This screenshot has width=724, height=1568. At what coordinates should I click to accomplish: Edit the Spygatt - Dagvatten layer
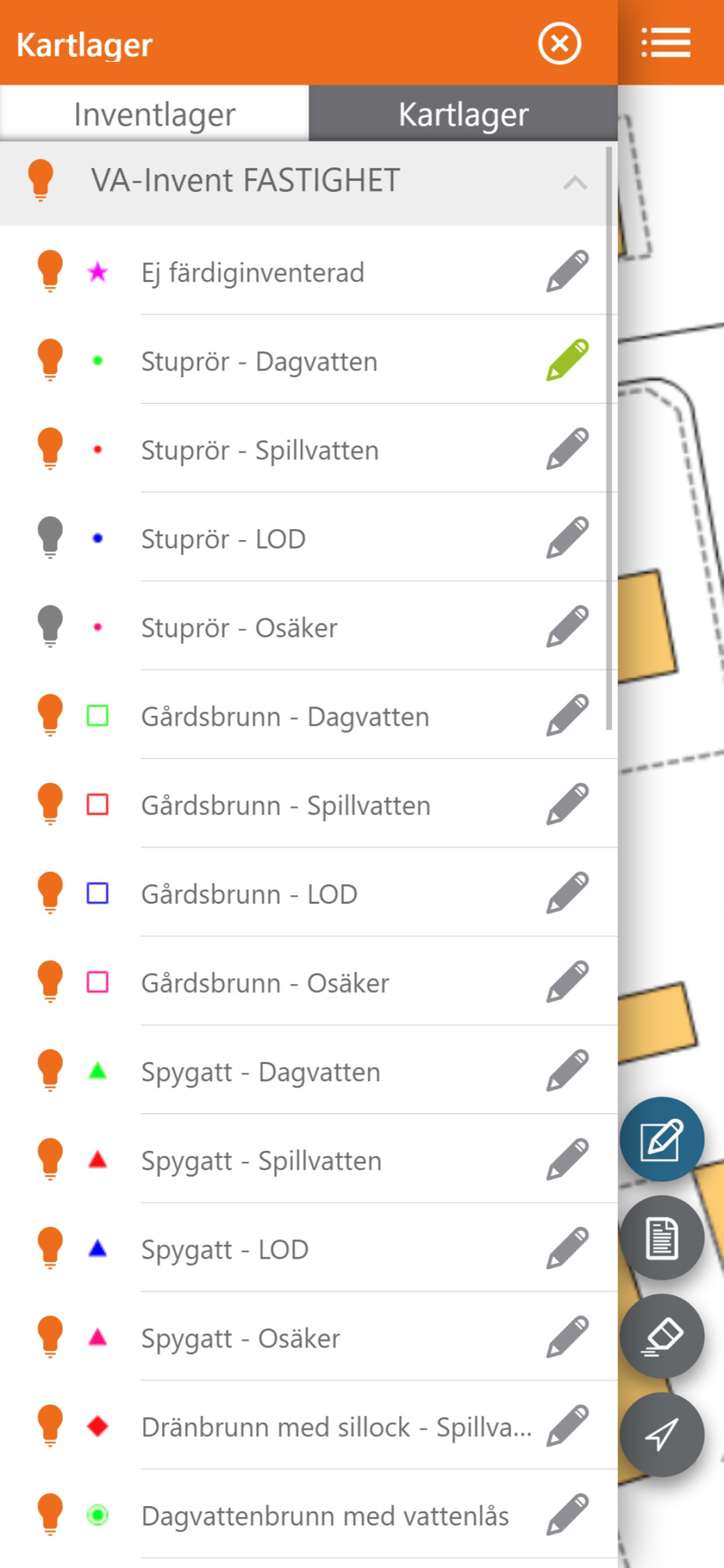tap(567, 1070)
